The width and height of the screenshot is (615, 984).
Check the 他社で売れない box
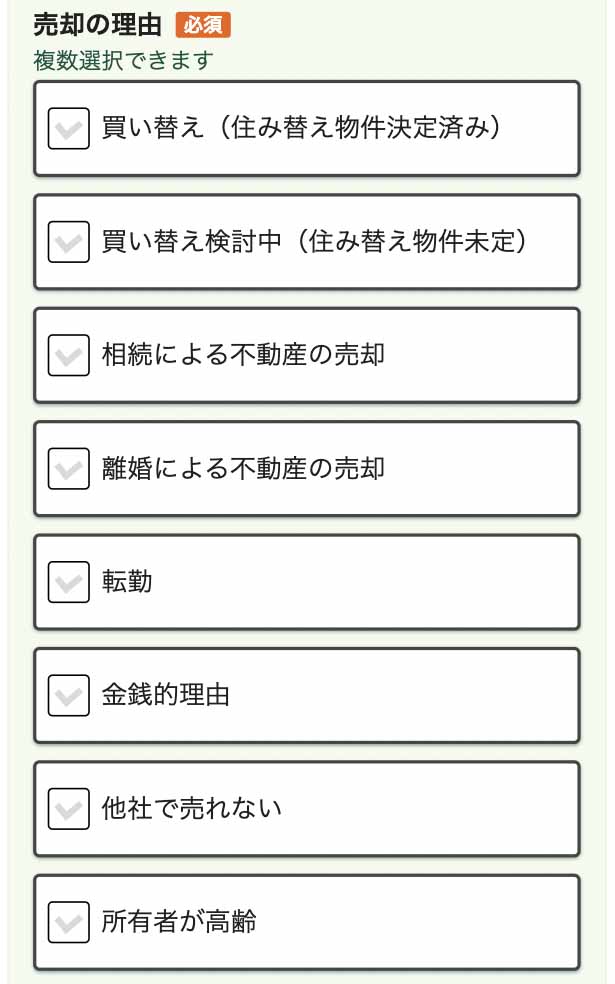[x=68, y=809]
